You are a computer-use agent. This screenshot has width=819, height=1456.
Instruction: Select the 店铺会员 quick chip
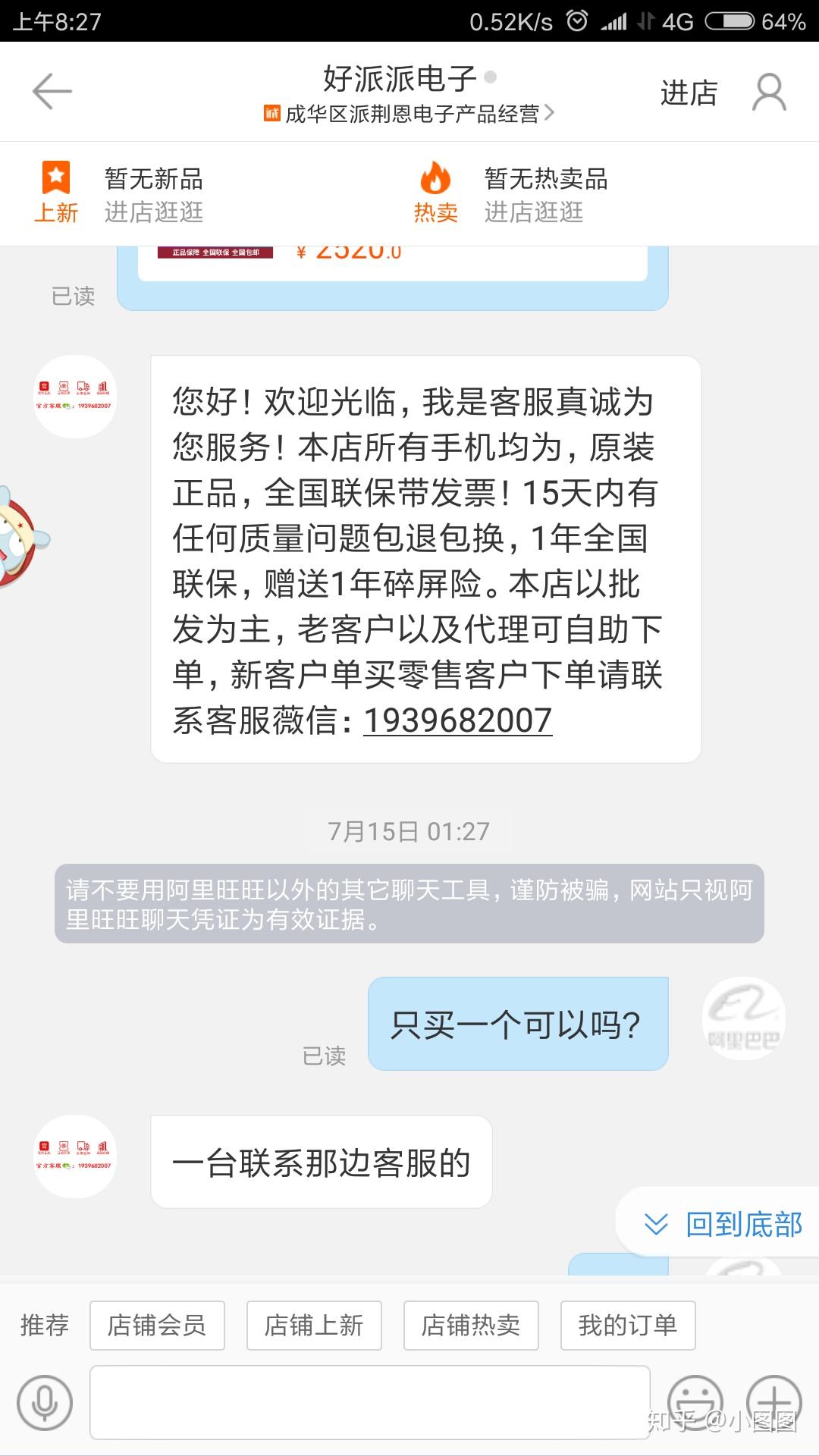point(157,1325)
